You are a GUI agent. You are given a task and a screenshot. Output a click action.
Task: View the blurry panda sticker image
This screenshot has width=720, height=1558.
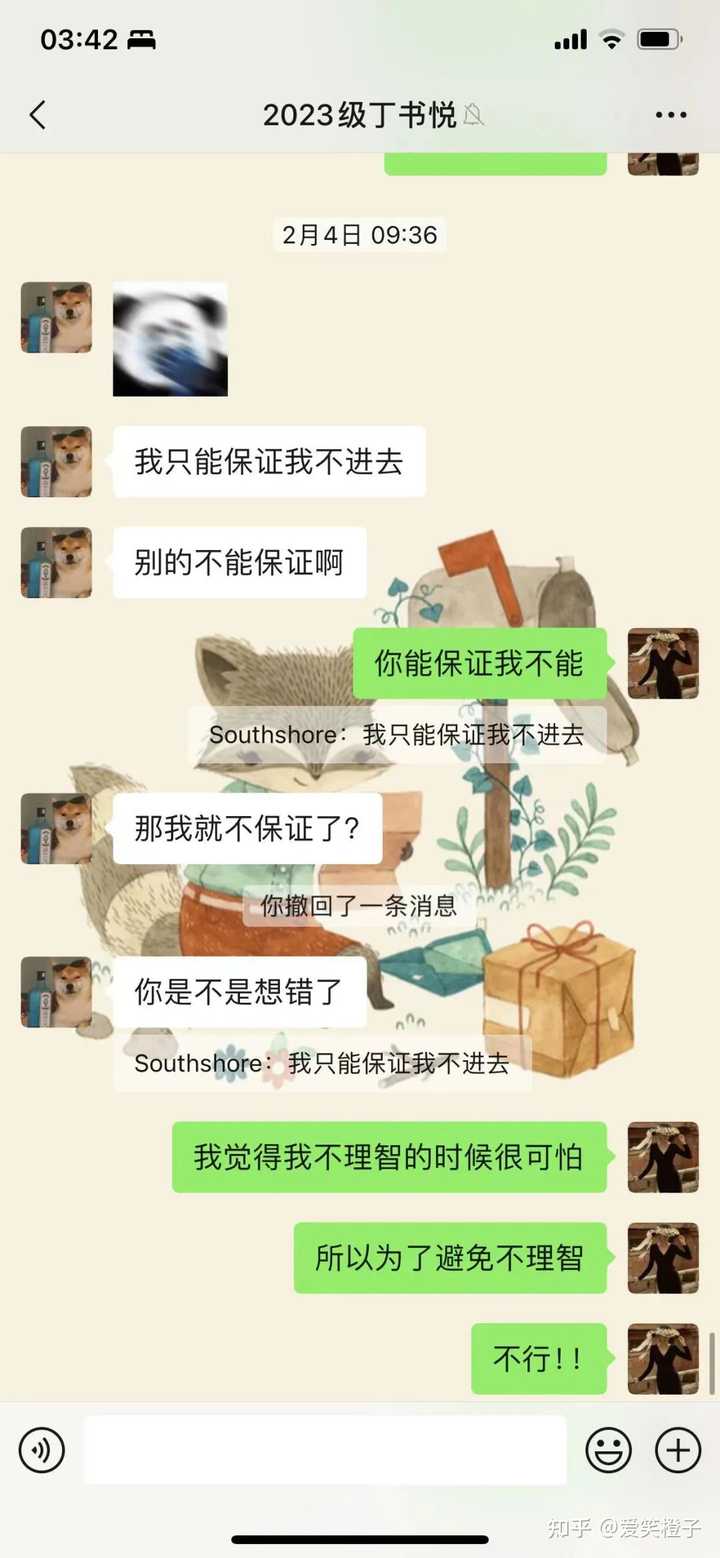(x=170, y=339)
